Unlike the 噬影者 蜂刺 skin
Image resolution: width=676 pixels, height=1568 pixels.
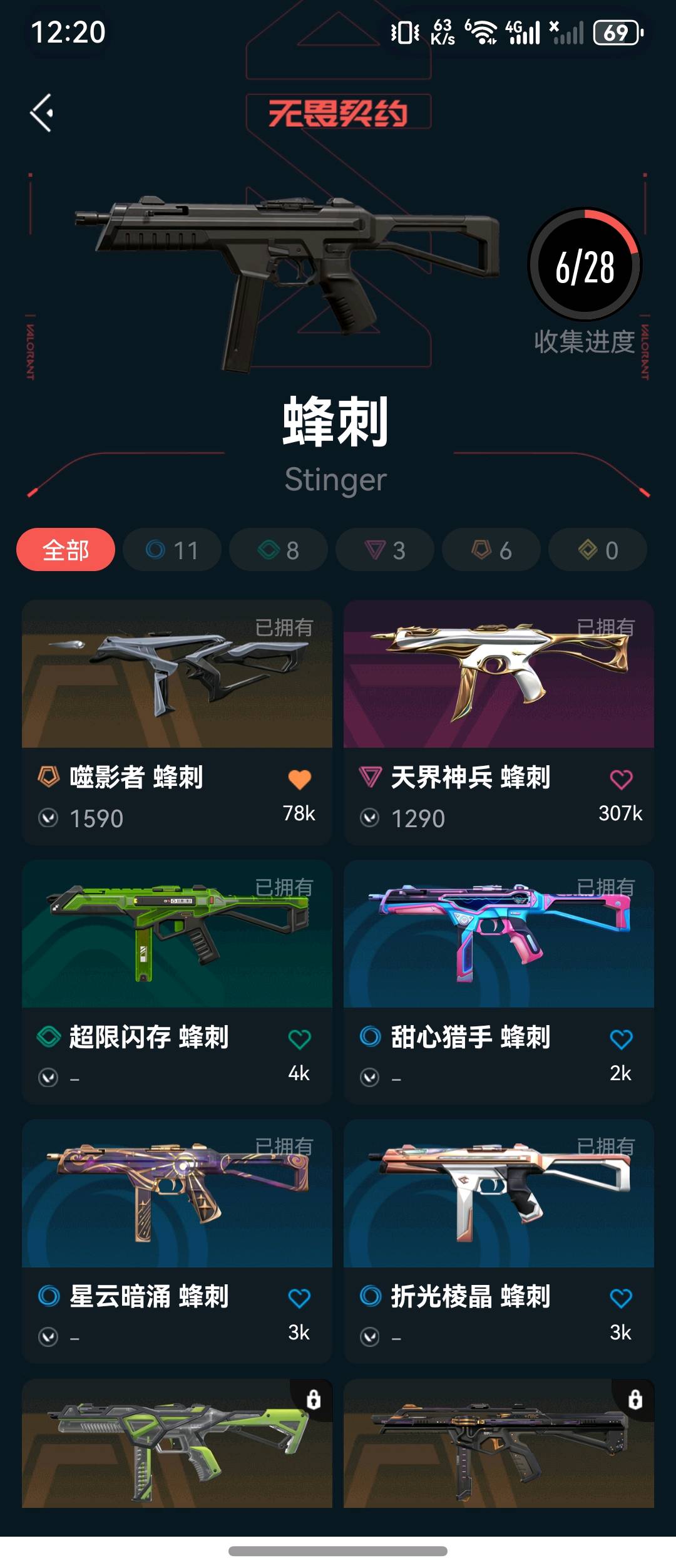[299, 780]
